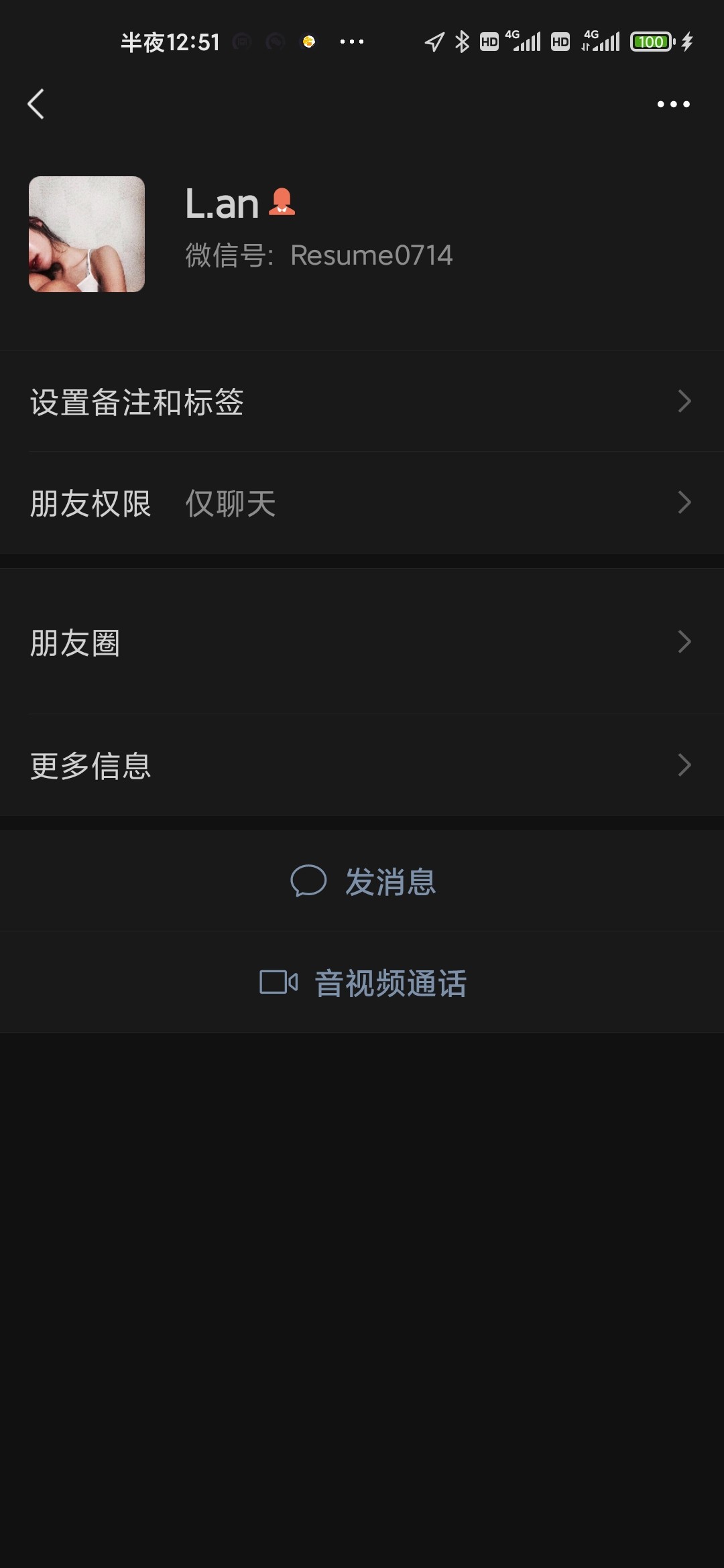724x1568 pixels.
Task: Tap the clock showing 半夜12:51
Action: [x=171, y=42]
